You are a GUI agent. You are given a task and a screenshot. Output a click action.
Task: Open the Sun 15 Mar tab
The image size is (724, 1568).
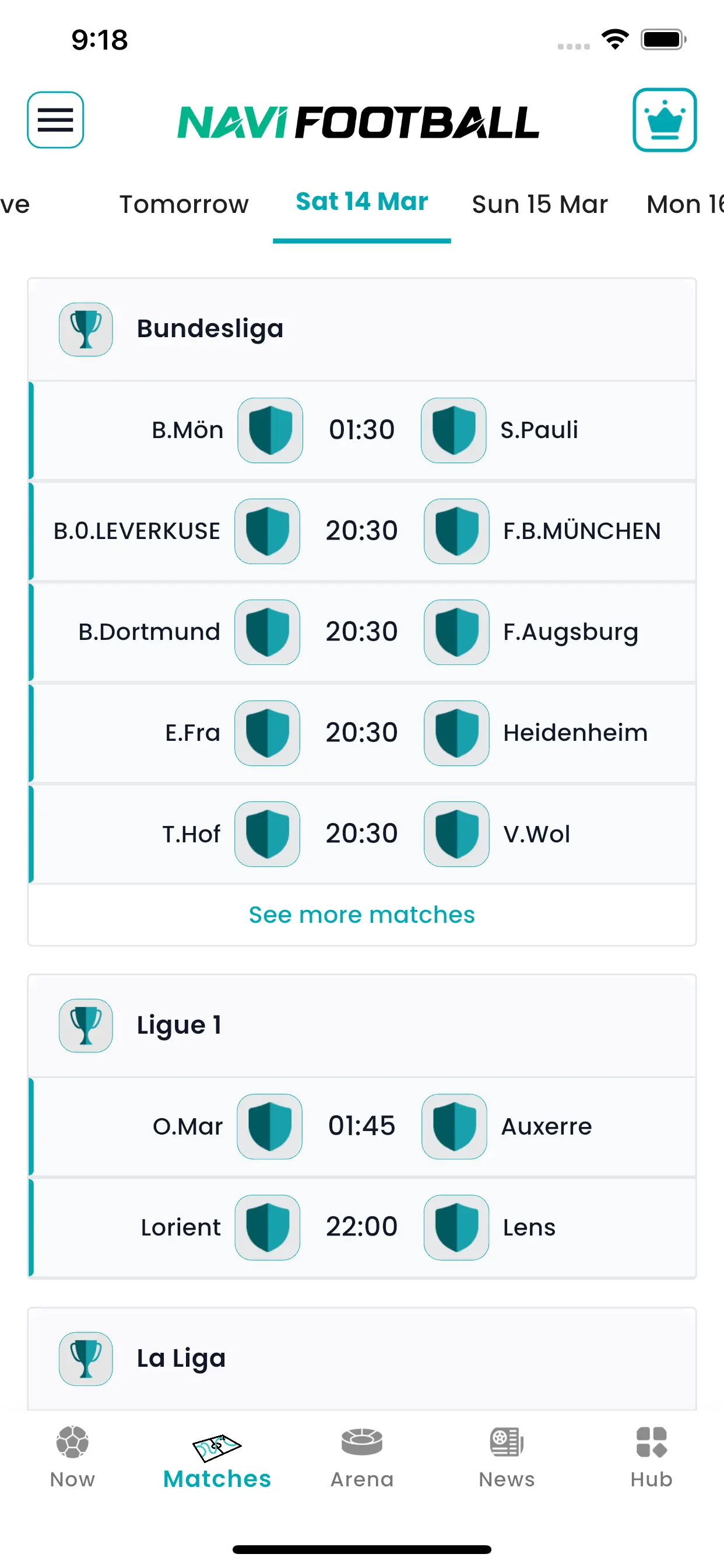(540, 204)
